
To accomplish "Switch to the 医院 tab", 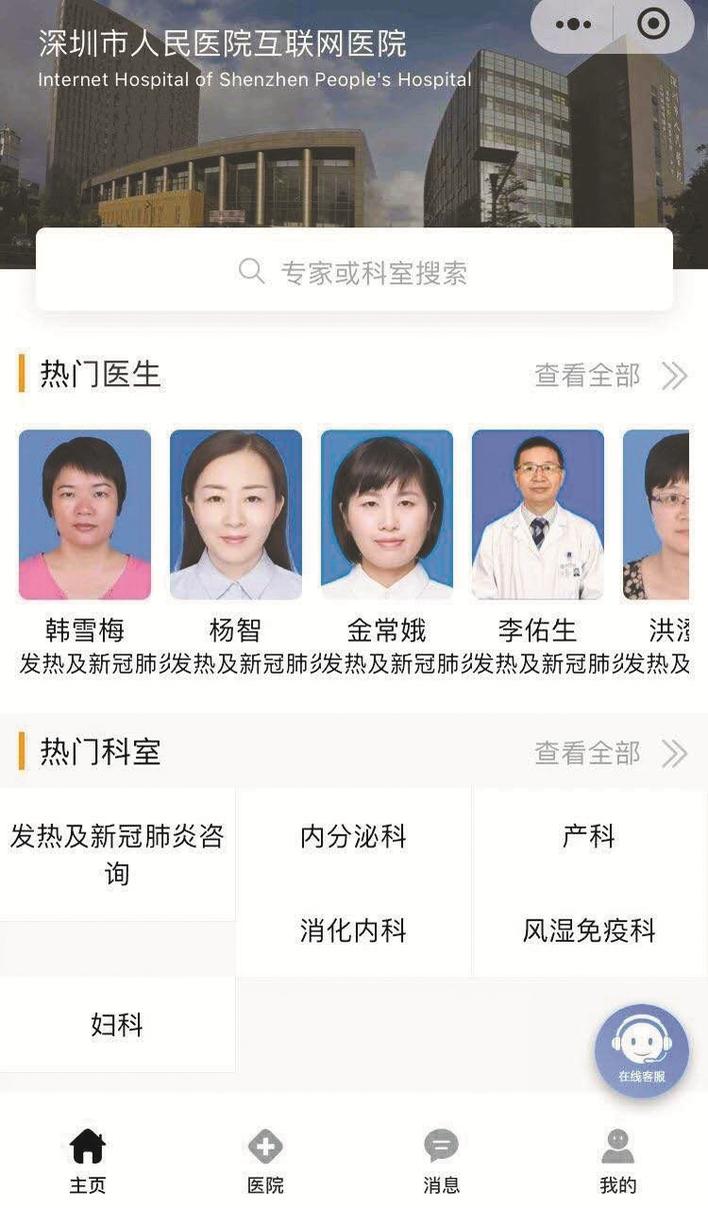I will pyautogui.click(x=265, y=1160).
